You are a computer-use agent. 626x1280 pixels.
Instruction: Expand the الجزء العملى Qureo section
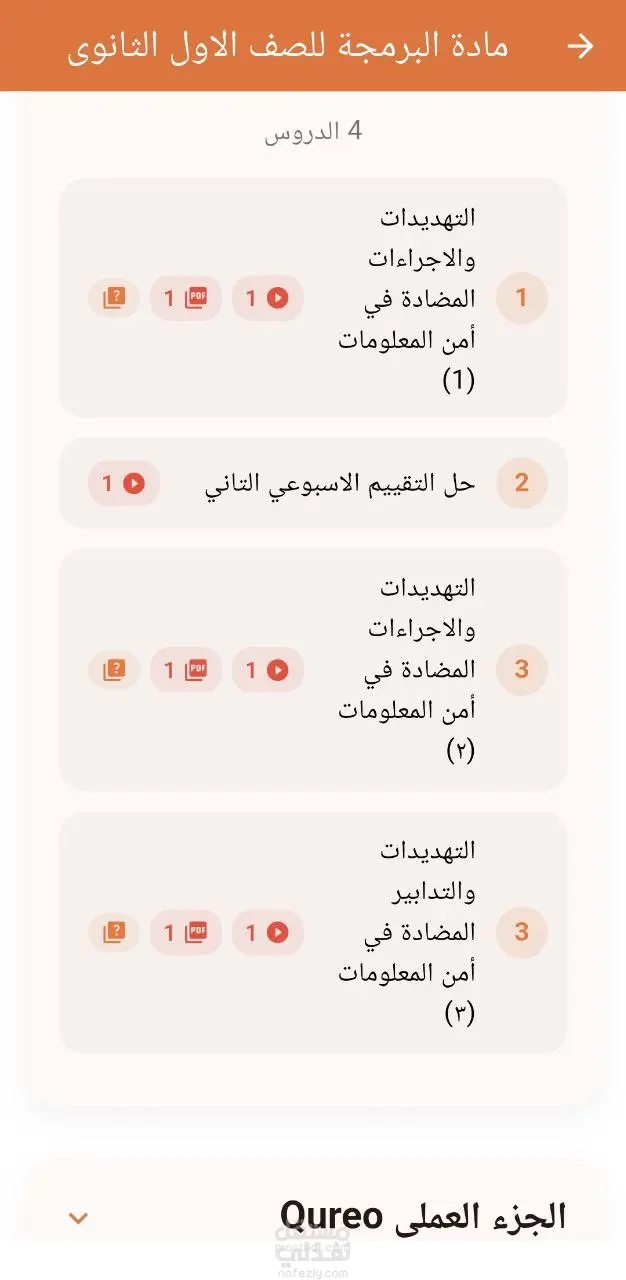coord(313,1217)
